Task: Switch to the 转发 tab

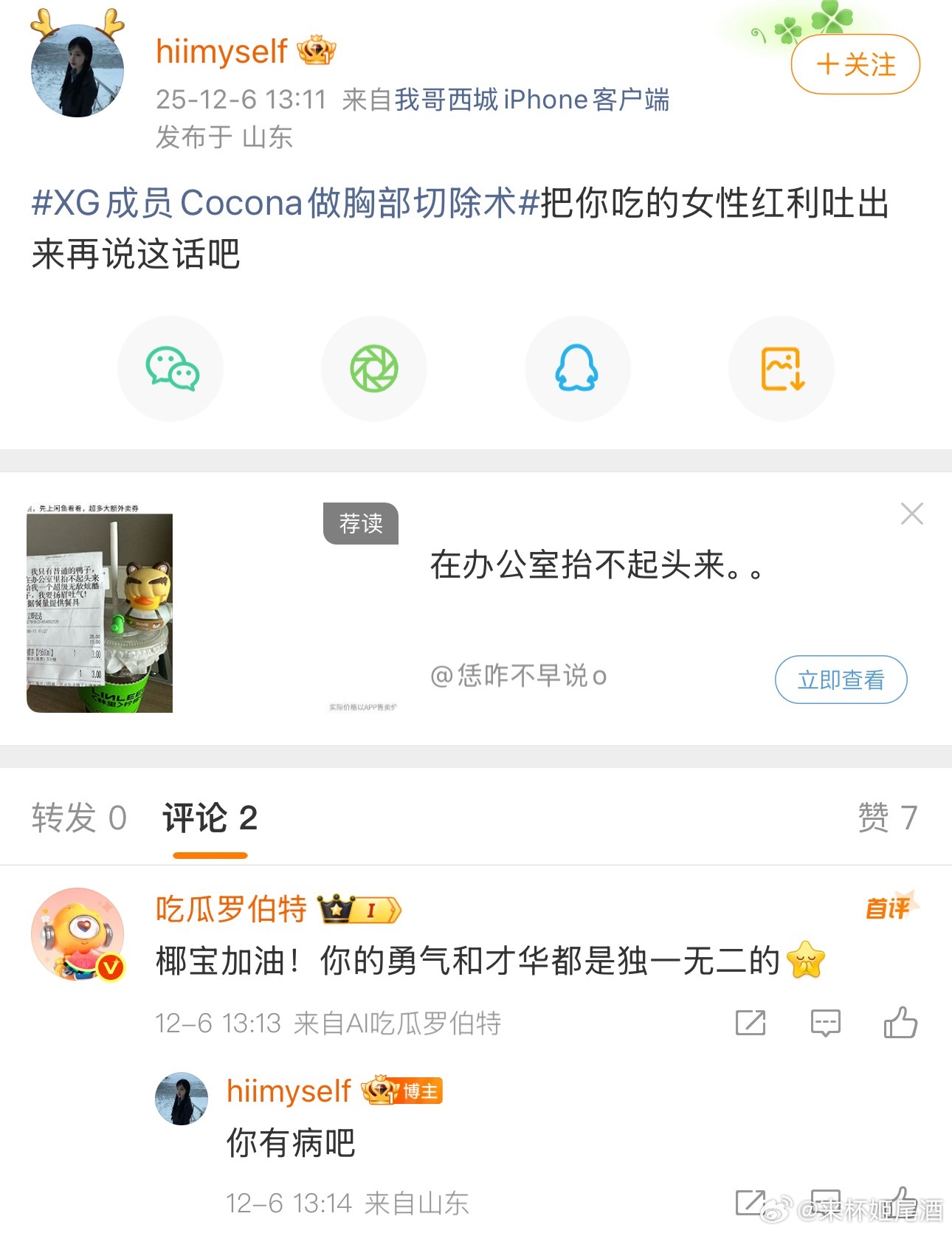Action: (x=79, y=818)
